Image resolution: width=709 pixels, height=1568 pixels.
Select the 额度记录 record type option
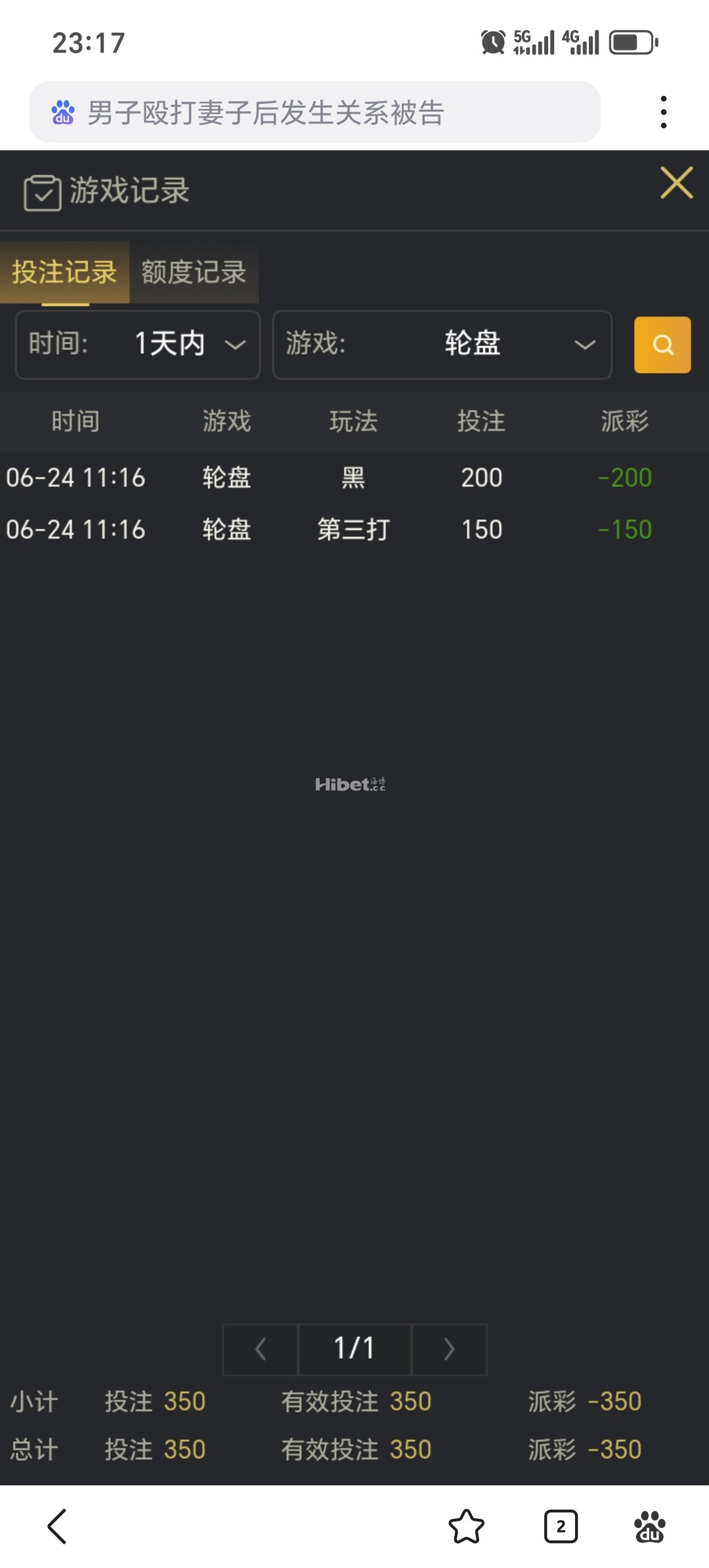192,273
